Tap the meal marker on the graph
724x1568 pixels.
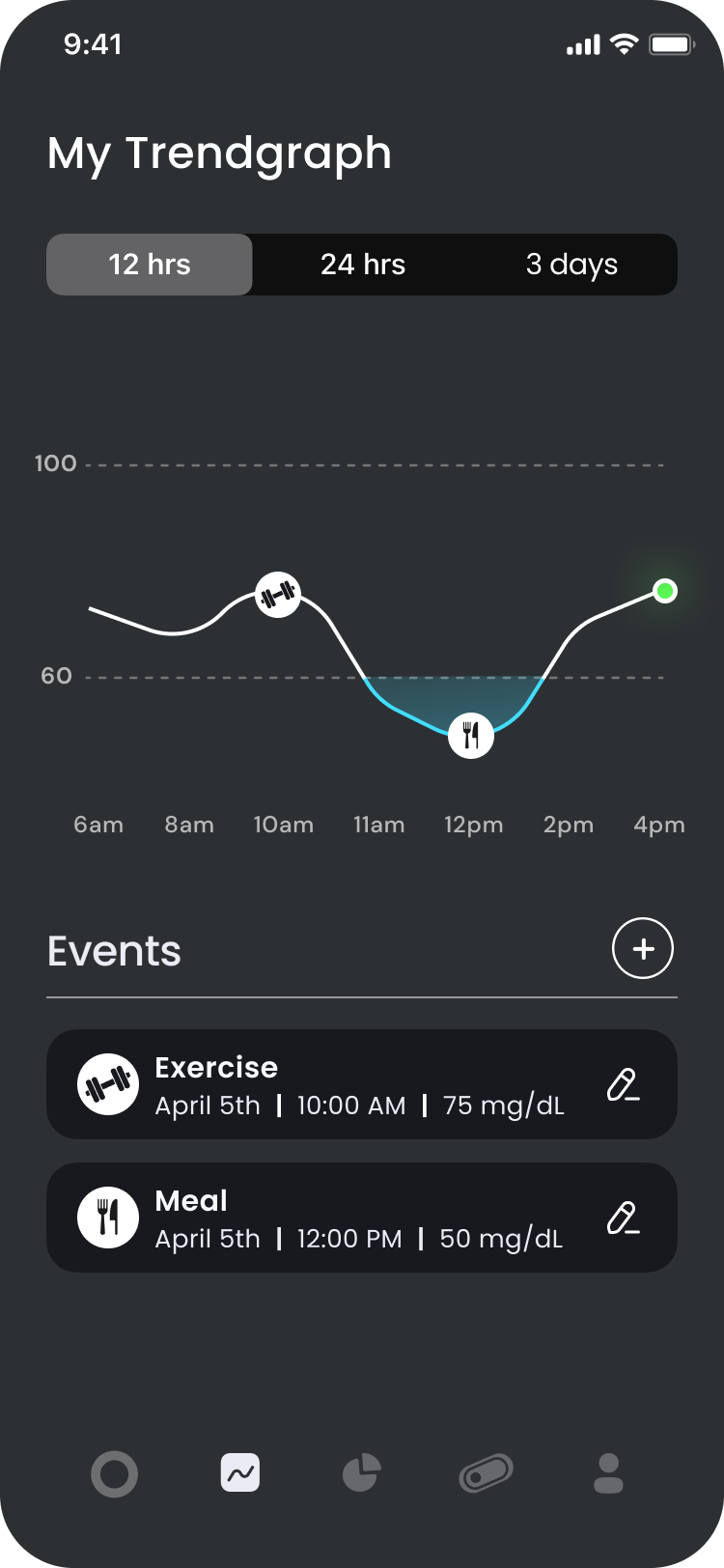click(x=471, y=736)
